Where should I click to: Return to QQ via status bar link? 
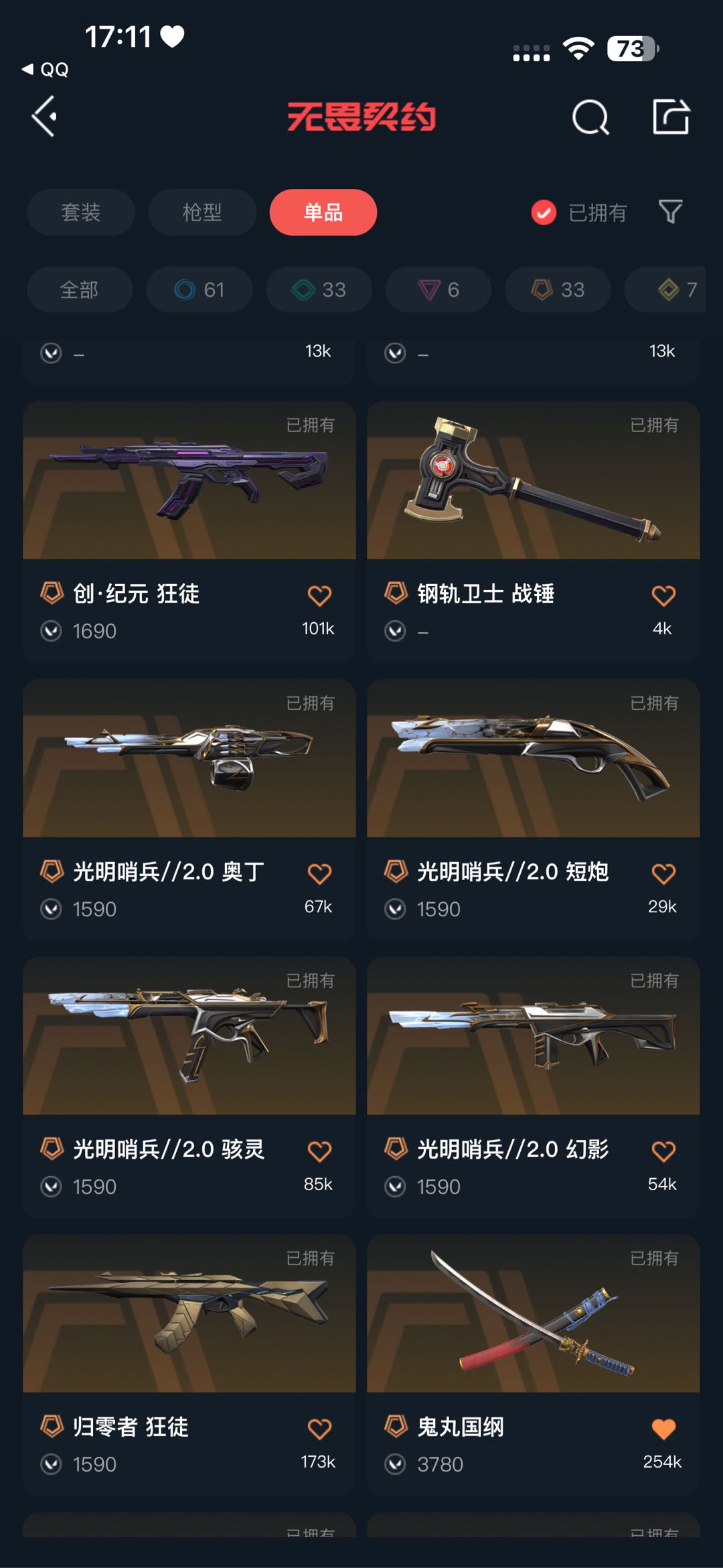(46, 70)
